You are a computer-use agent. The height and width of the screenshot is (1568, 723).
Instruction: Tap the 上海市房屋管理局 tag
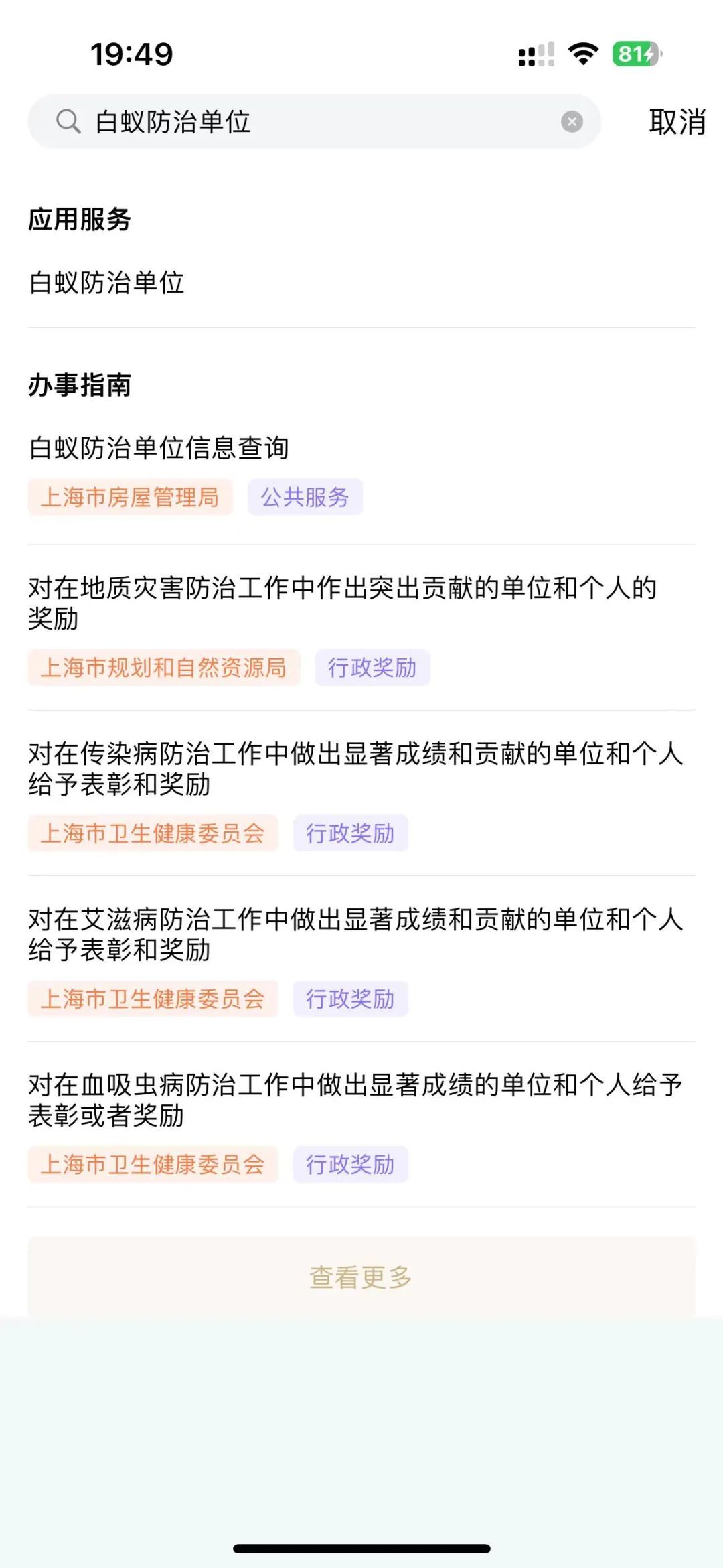tap(130, 497)
